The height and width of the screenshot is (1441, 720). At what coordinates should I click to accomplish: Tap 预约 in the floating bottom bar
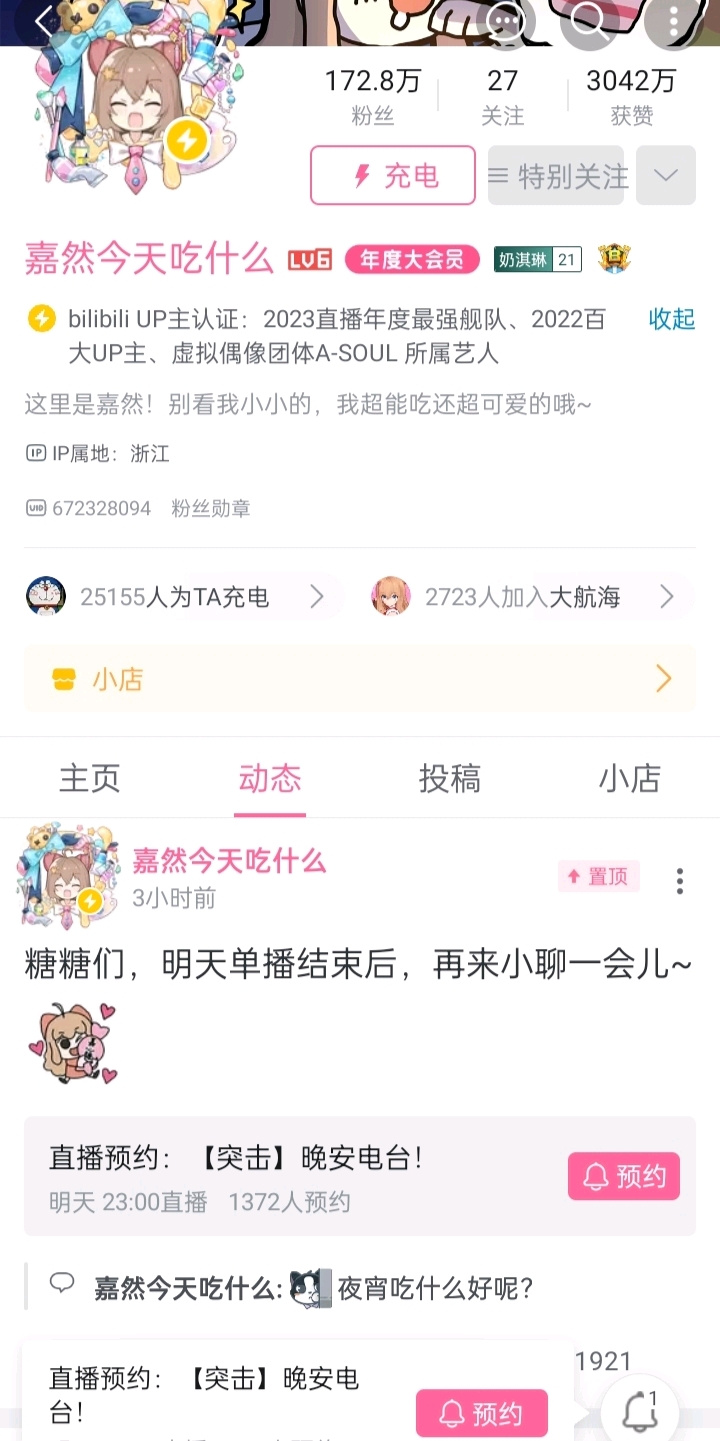pos(482,1413)
